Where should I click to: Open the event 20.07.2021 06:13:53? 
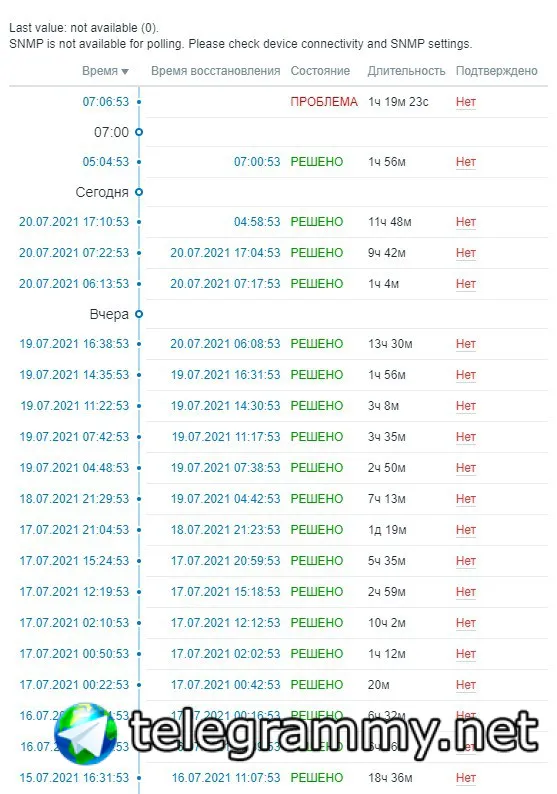(74, 284)
